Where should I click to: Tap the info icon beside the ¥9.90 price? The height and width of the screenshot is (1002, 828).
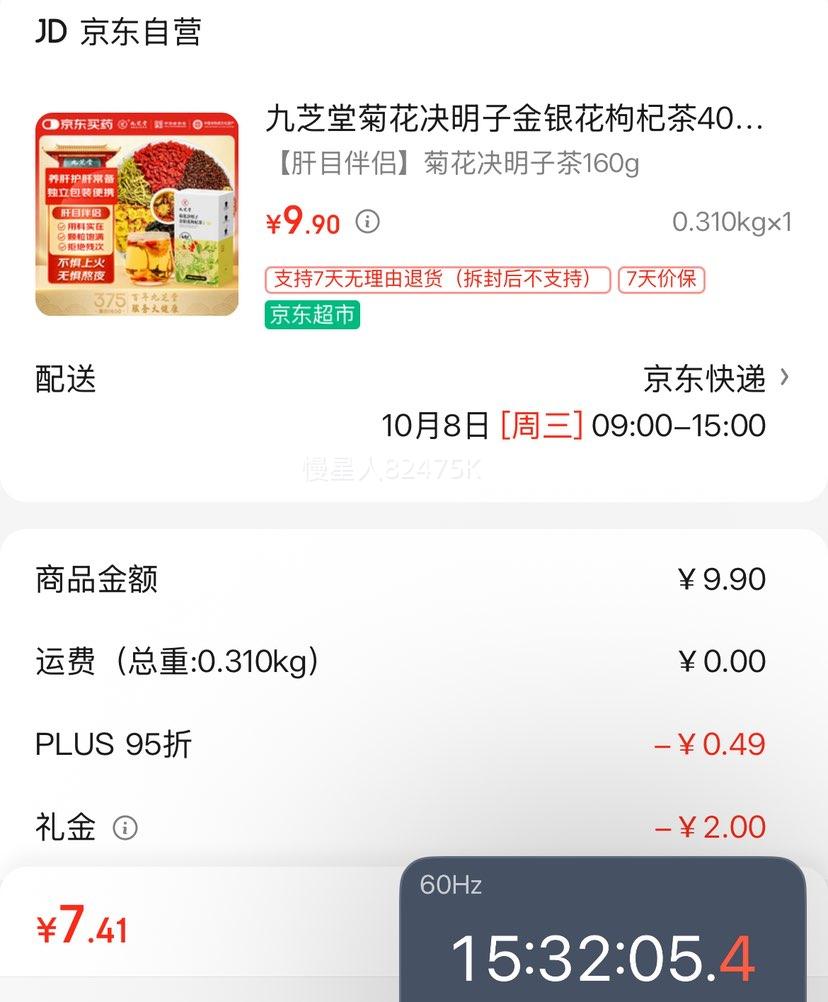point(368,221)
